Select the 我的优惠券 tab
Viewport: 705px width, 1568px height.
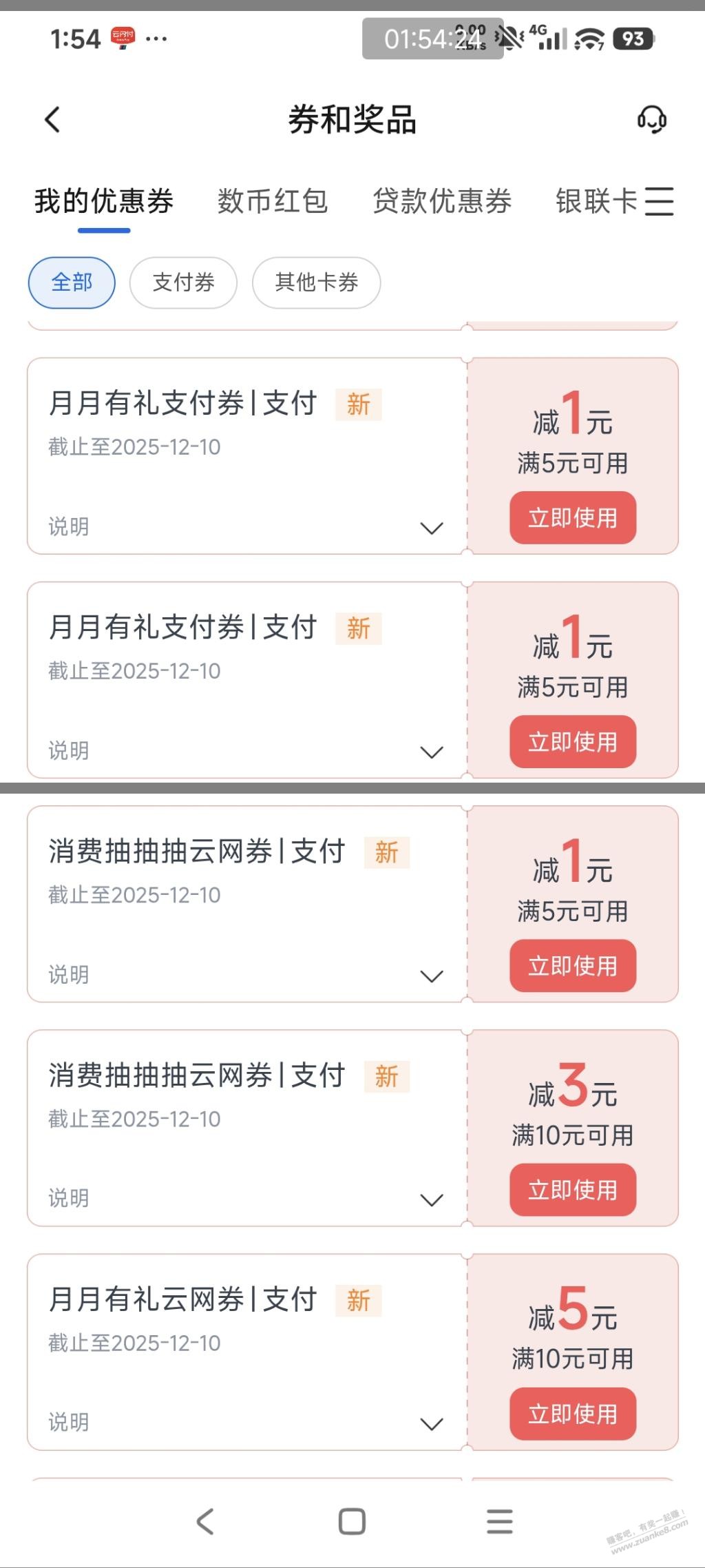(104, 201)
